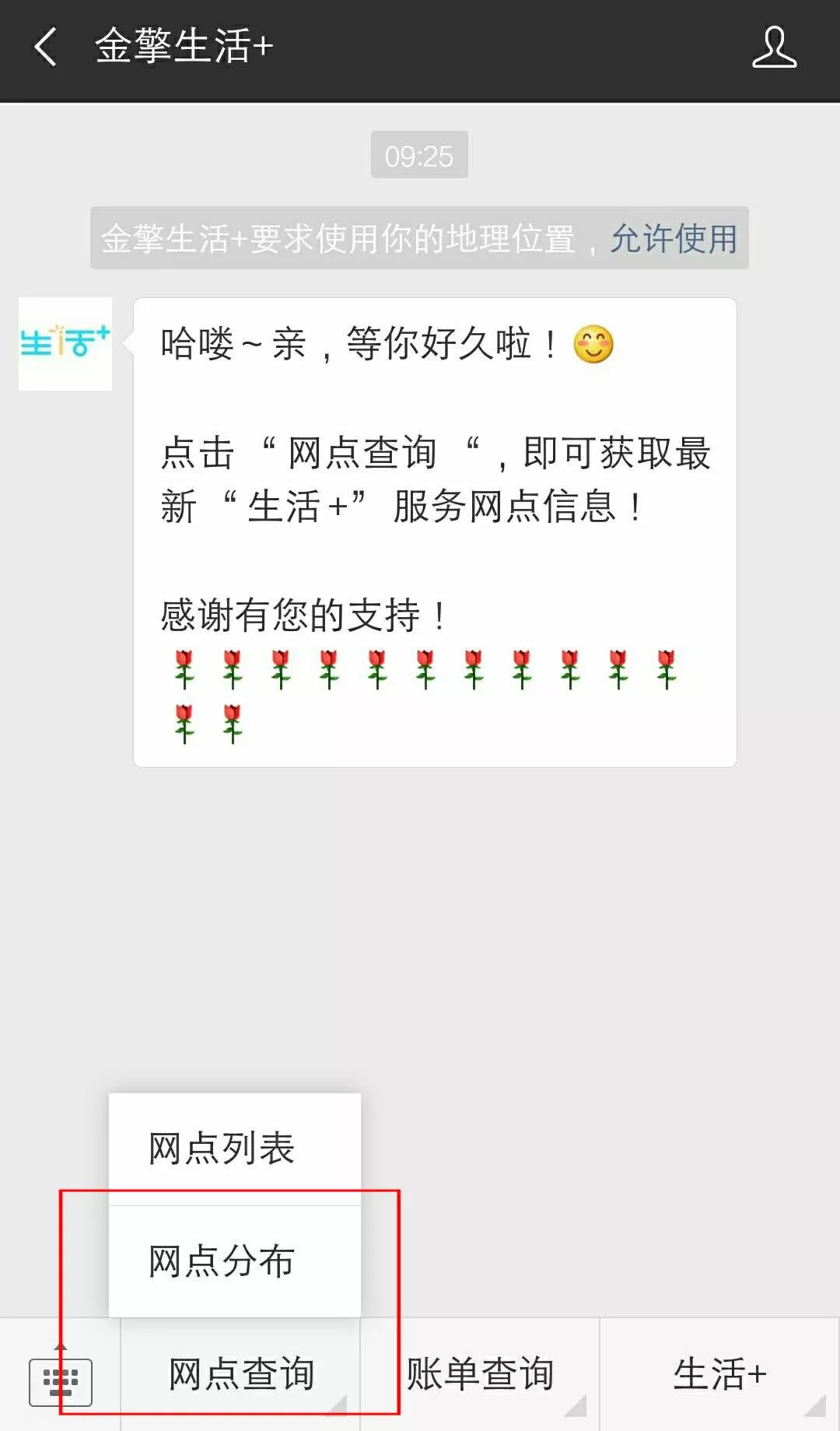Expand the 生活+ bottom menu
The height and width of the screenshot is (1431, 840).
719,1374
